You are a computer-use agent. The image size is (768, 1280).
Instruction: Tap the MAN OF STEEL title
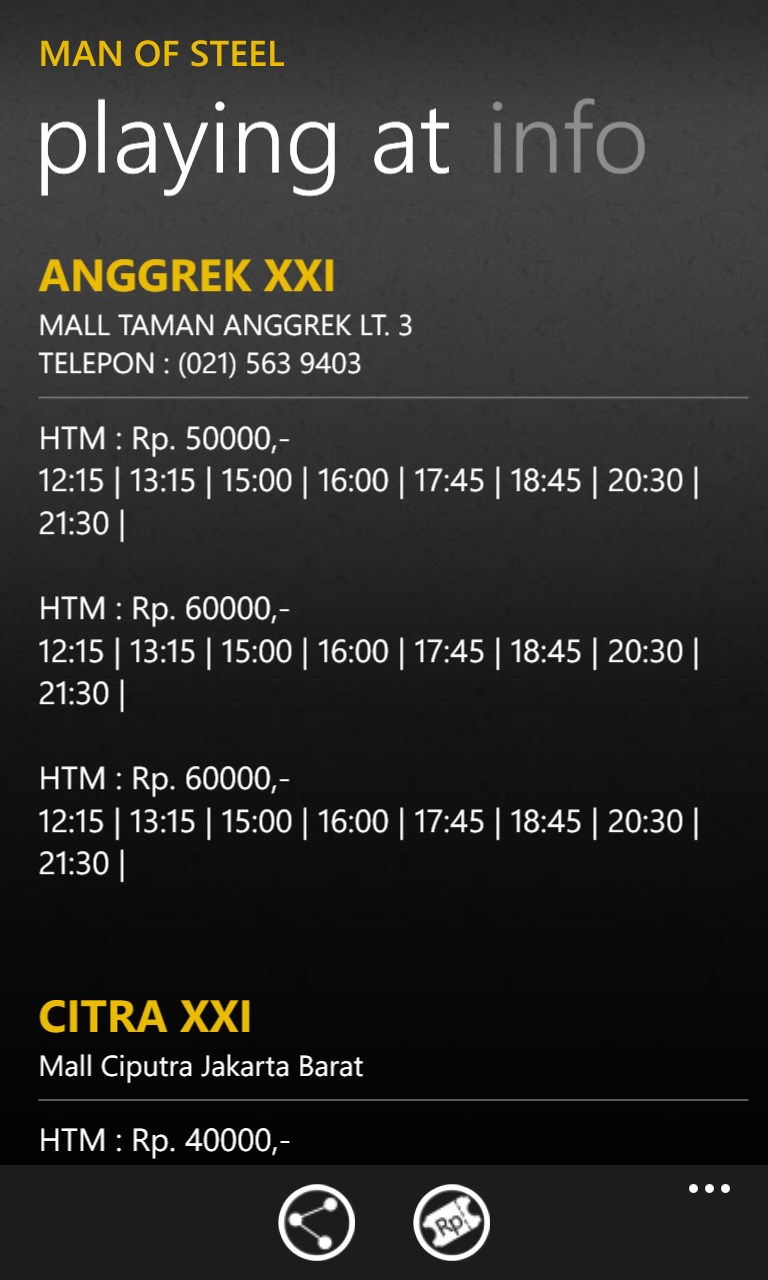(x=160, y=55)
